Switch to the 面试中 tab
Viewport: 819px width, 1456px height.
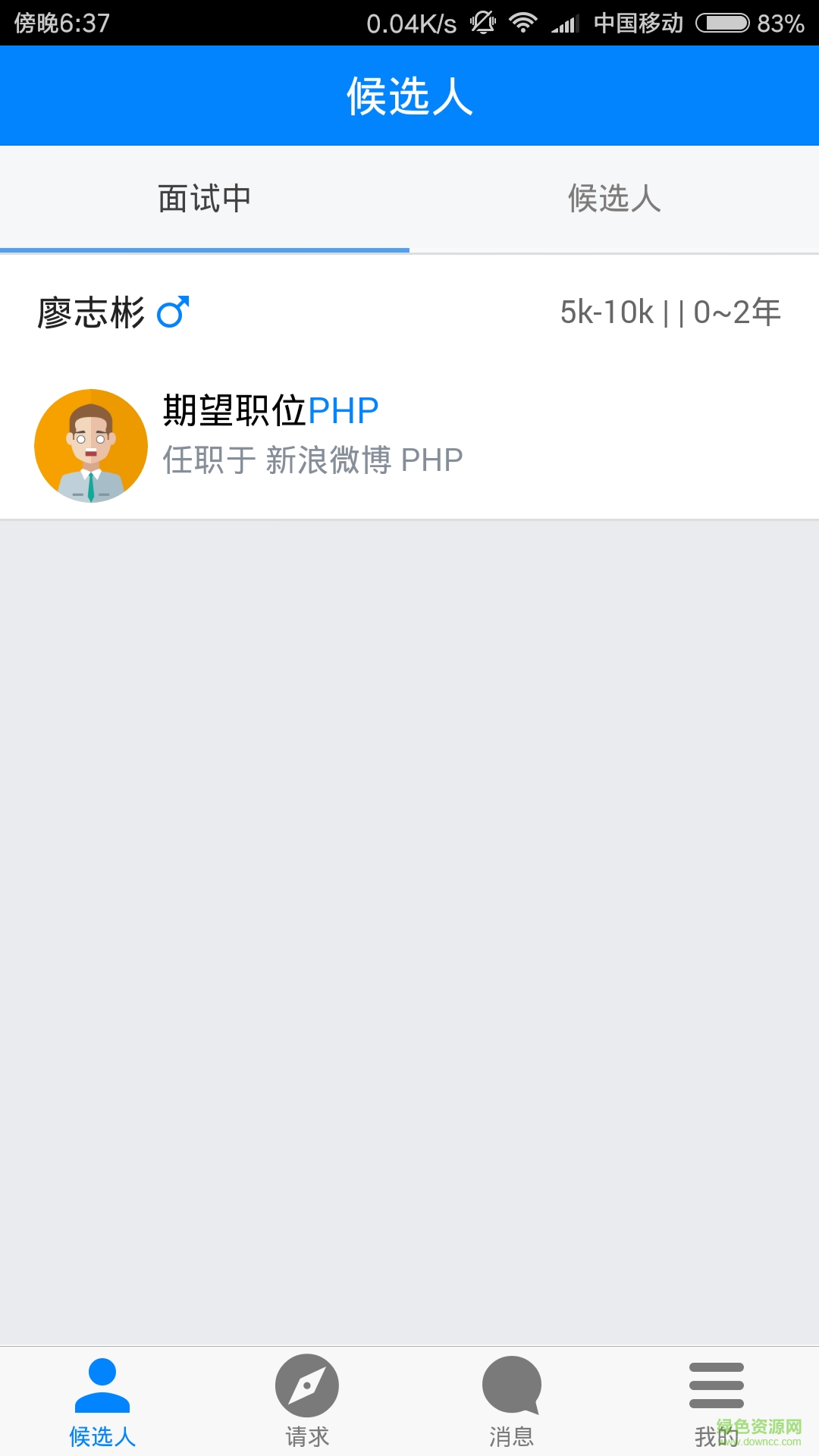click(x=205, y=199)
